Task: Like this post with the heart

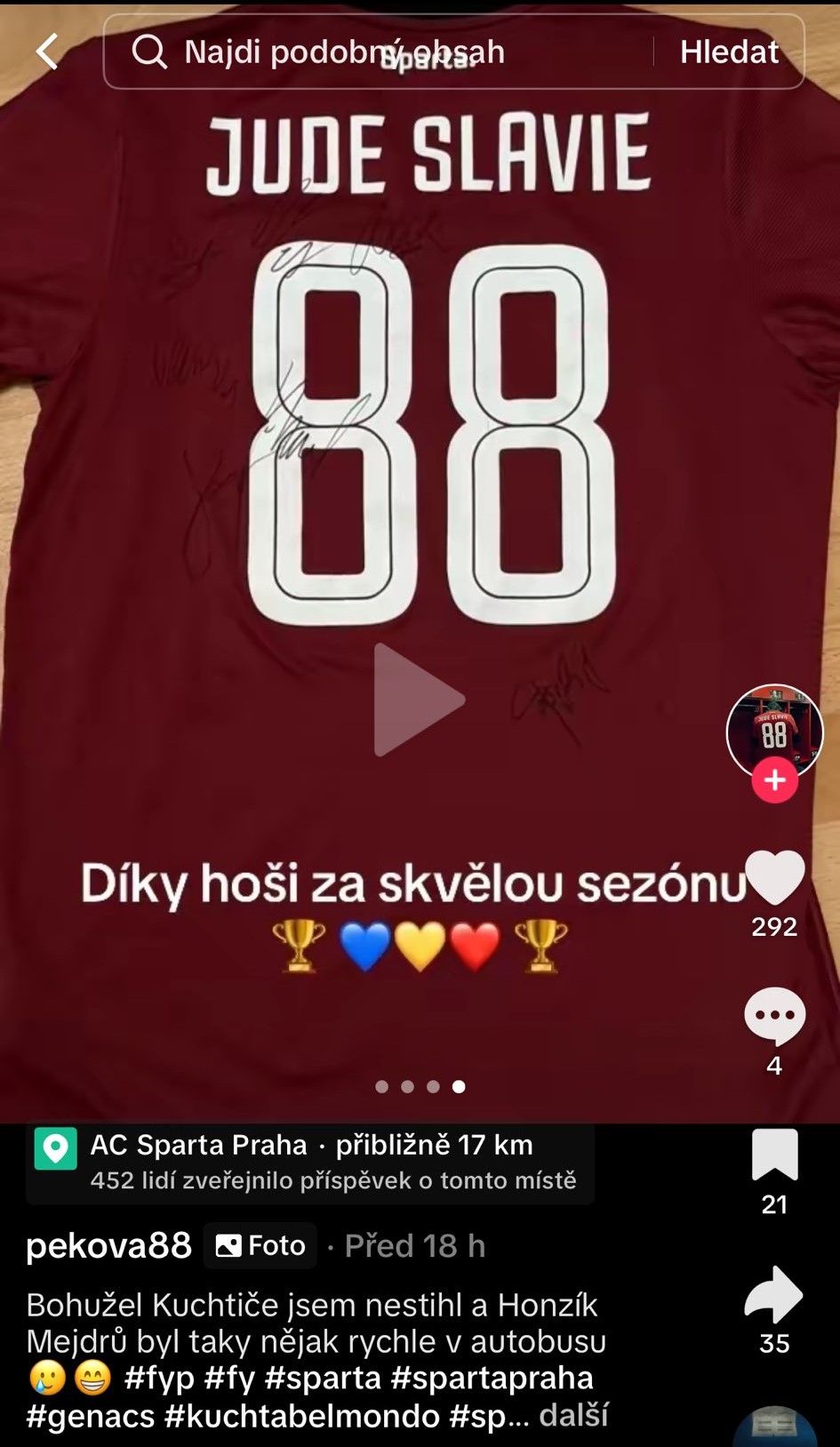Action: coord(774,878)
